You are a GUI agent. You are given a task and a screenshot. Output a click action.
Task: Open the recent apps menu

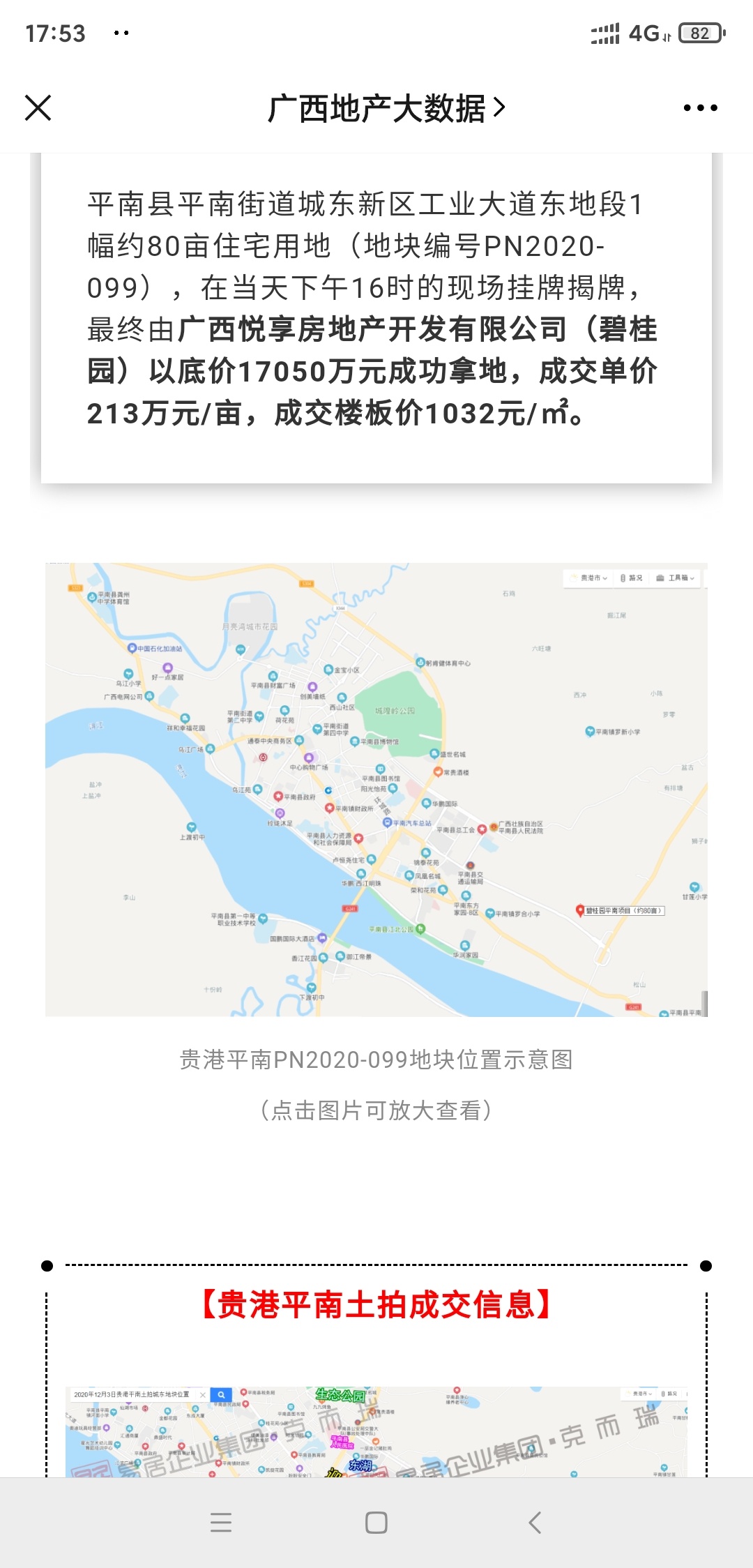(x=221, y=1523)
